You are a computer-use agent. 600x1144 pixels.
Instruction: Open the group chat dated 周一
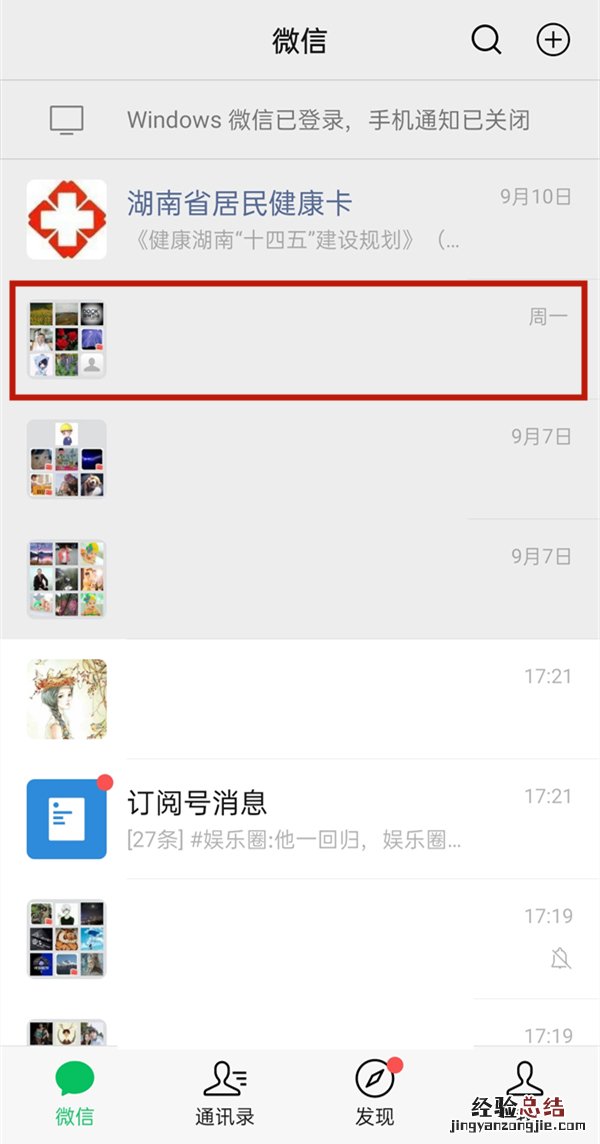300,340
